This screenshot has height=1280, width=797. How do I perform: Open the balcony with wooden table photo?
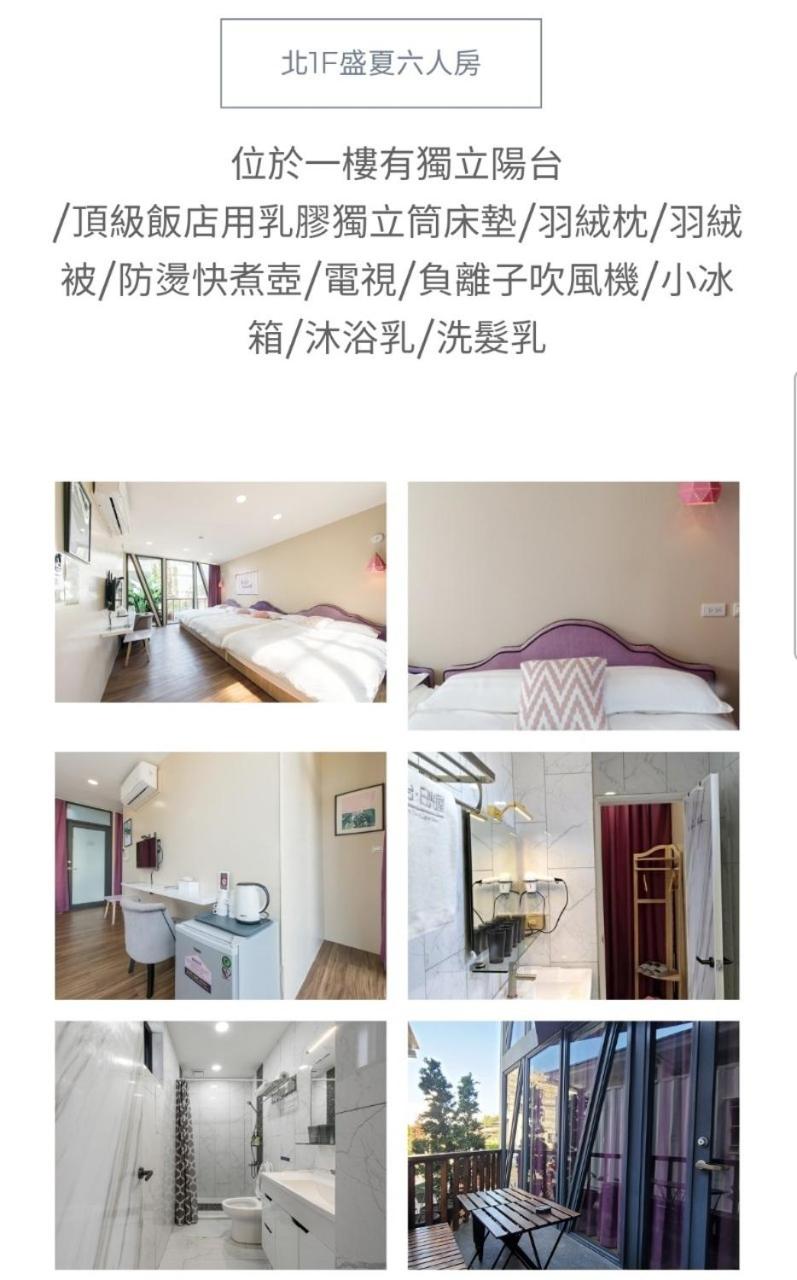pyautogui.click(x=573, y=1145)
